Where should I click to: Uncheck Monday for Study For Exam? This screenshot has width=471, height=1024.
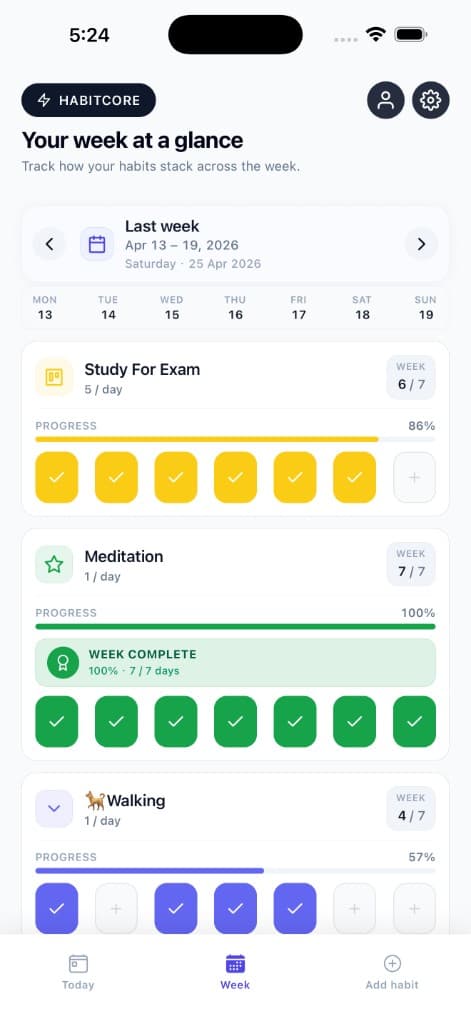(56, 477)
